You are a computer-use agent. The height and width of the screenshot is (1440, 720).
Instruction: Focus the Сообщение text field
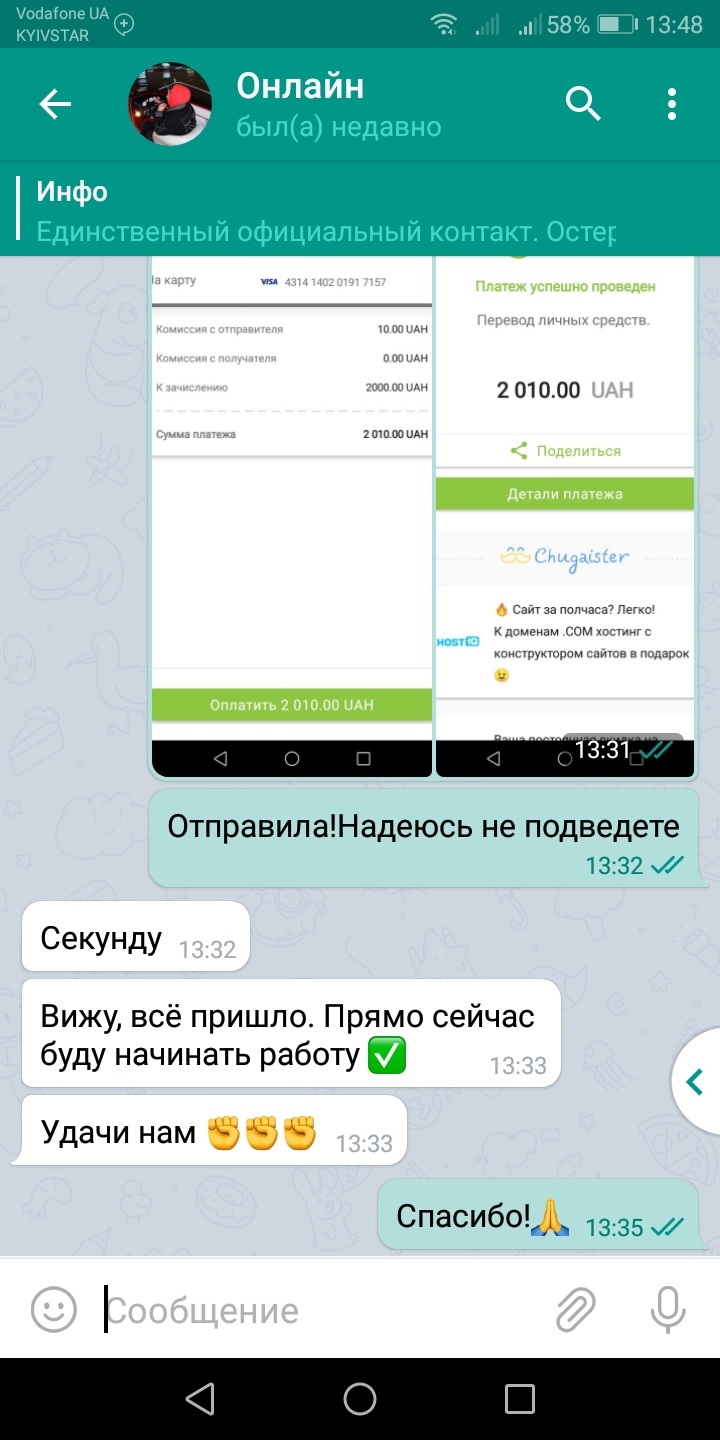[x=320, y=1310]
